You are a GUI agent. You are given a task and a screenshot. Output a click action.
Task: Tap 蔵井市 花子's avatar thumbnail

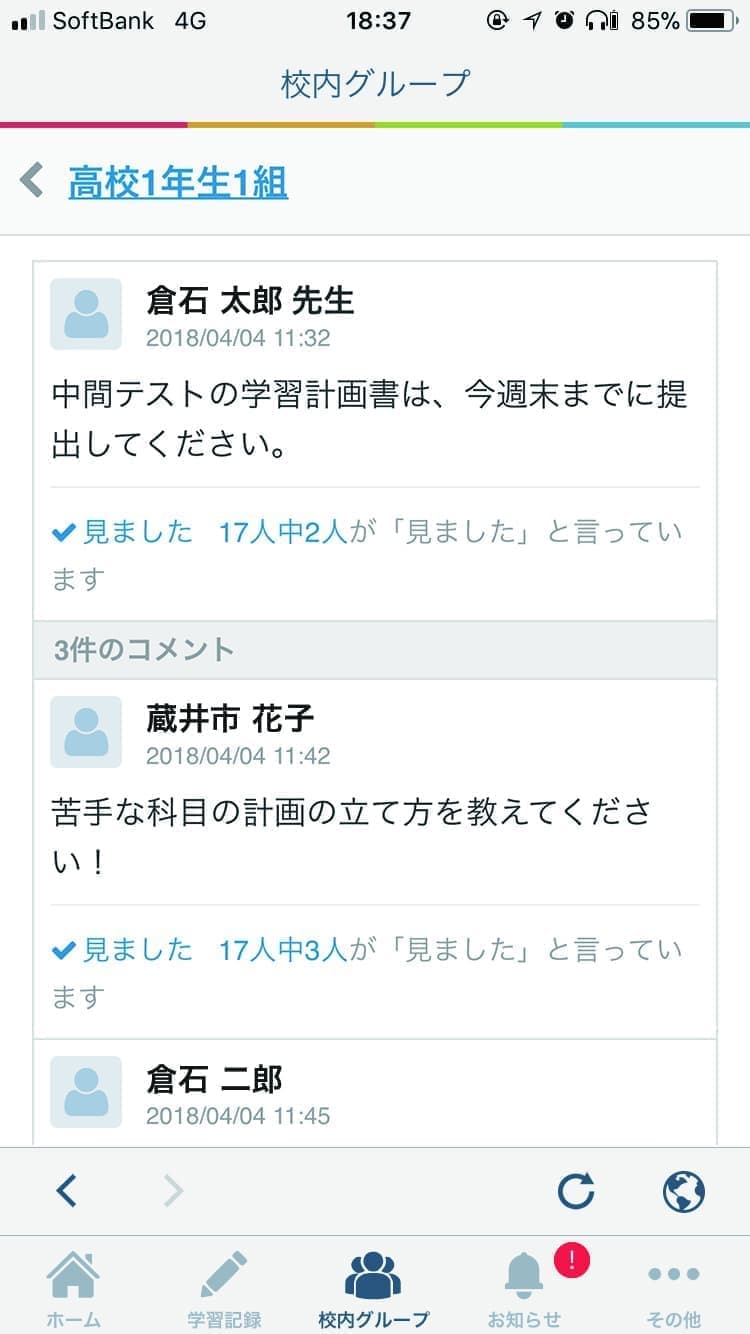tap(86, 731)
